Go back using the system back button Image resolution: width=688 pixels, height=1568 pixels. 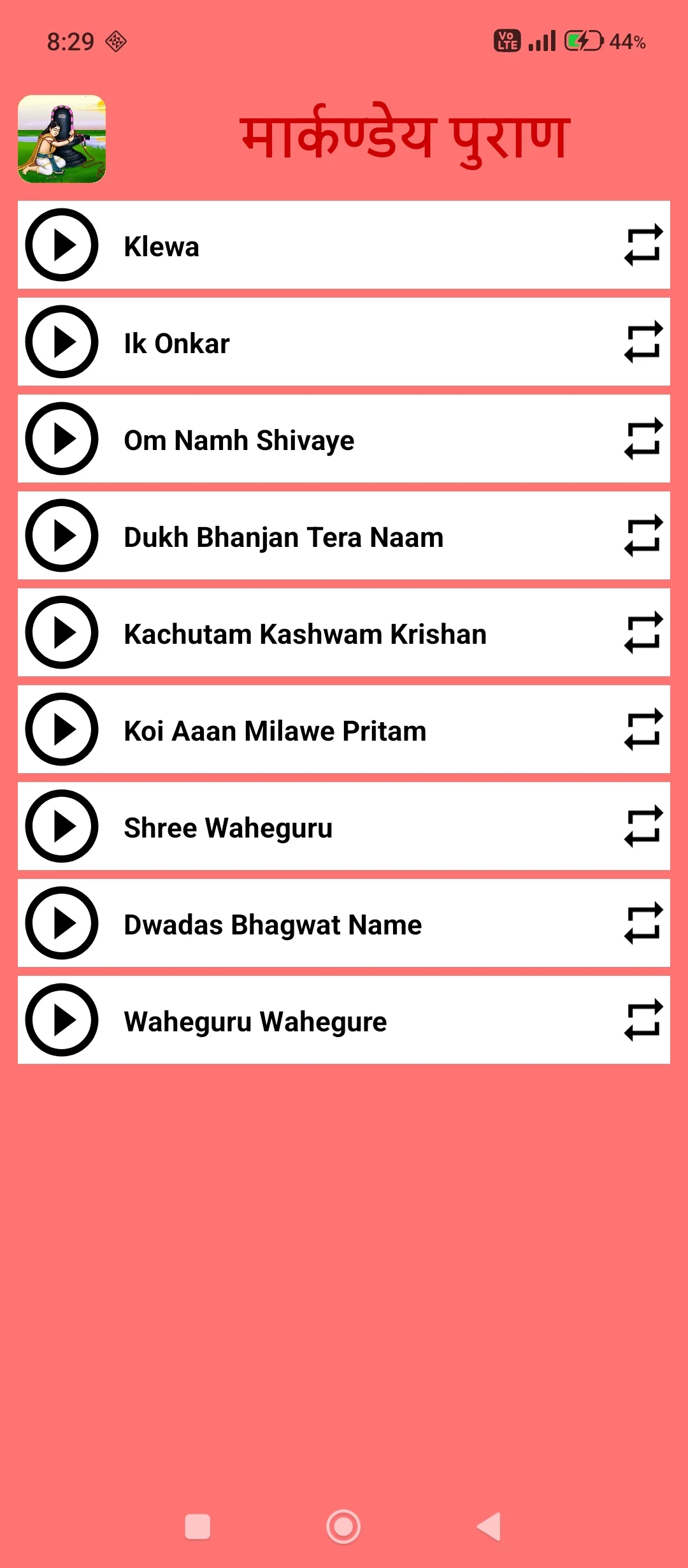[489, 1527]
